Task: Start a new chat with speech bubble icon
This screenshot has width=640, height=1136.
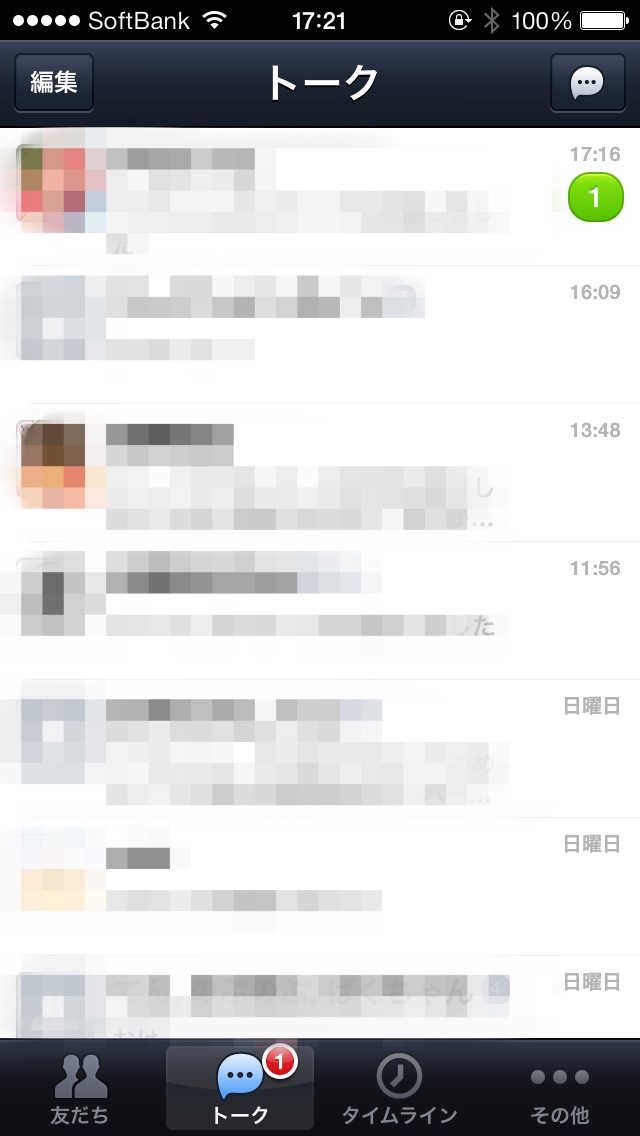Action: [x=587, y=83]
